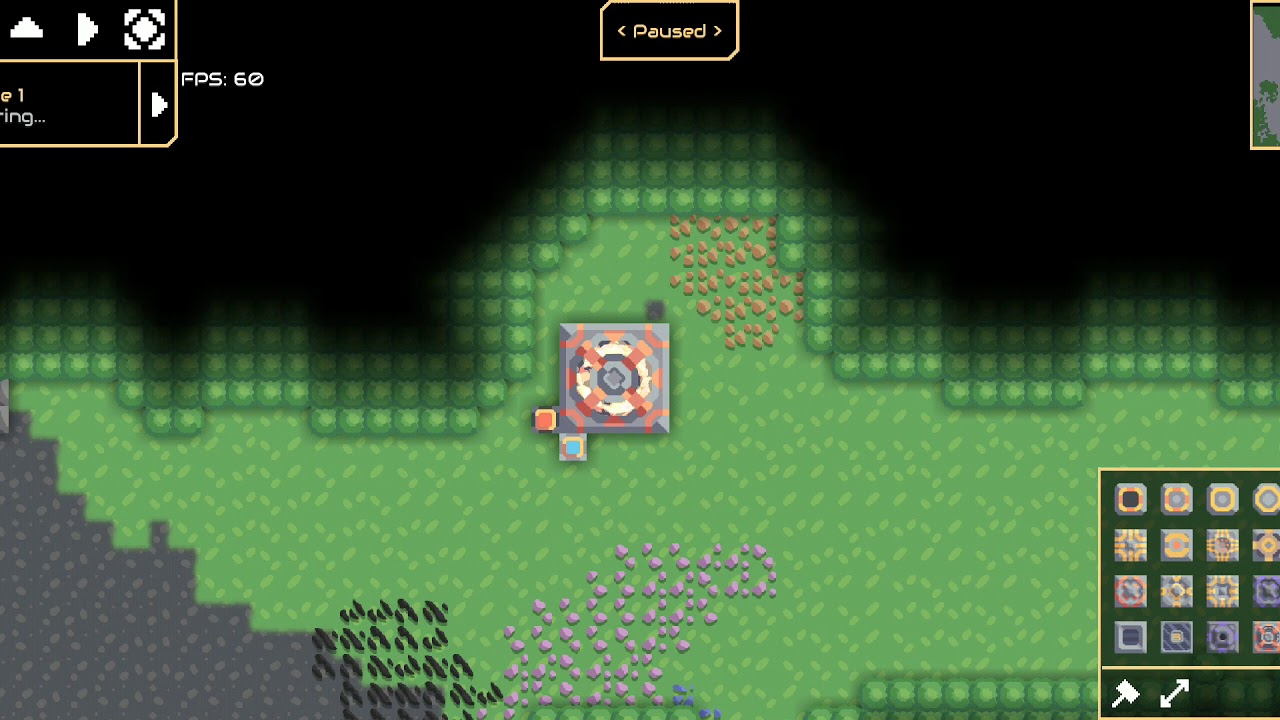The height and width of the screenshot is (720, 1280).
Task: Pick the plain yellow ring block
Action: click(x=1222, y=499)
